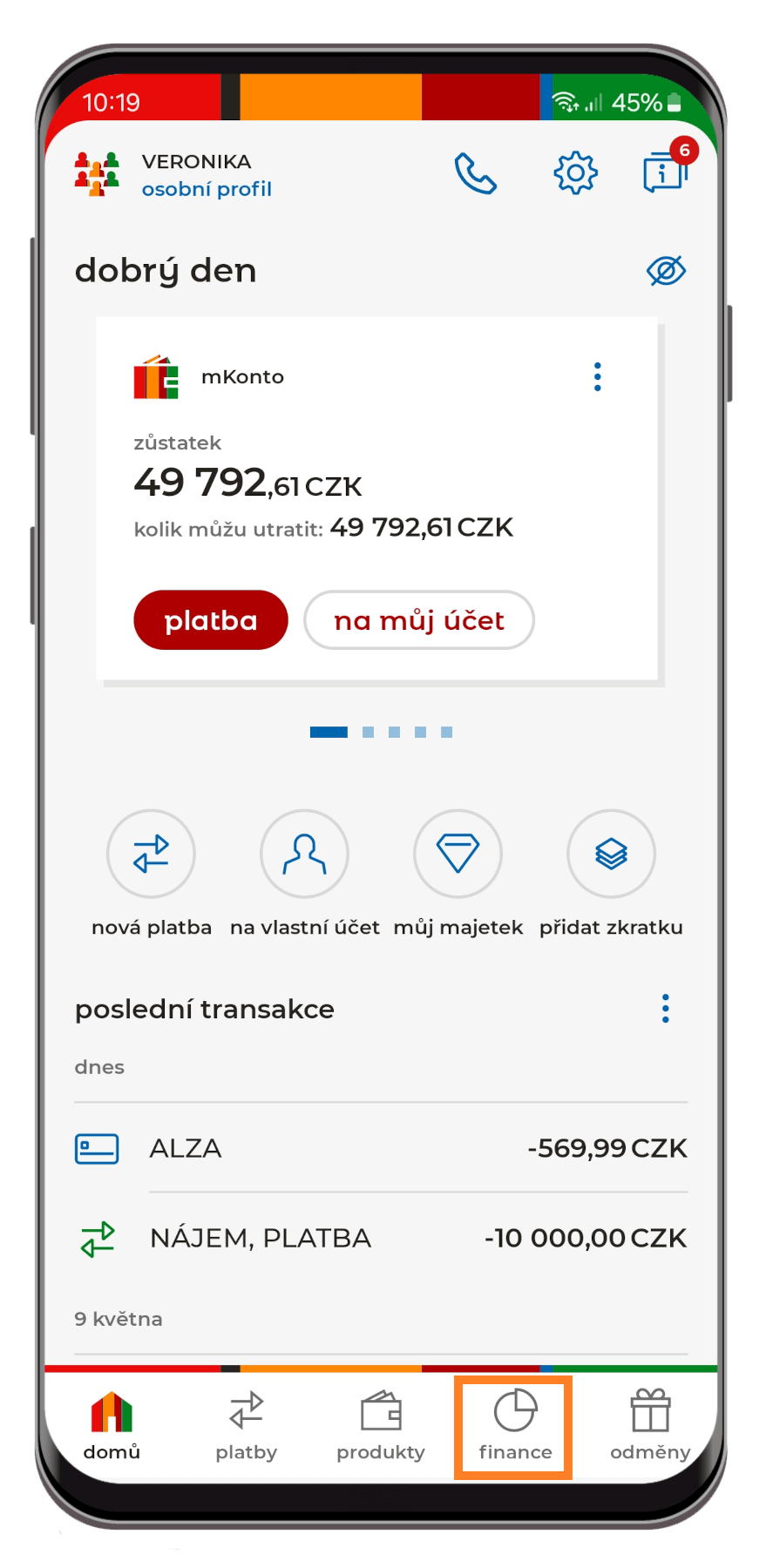
Task: Open the ALZA transaction details
Action: pyautogui.click(x=381, y=1148)
